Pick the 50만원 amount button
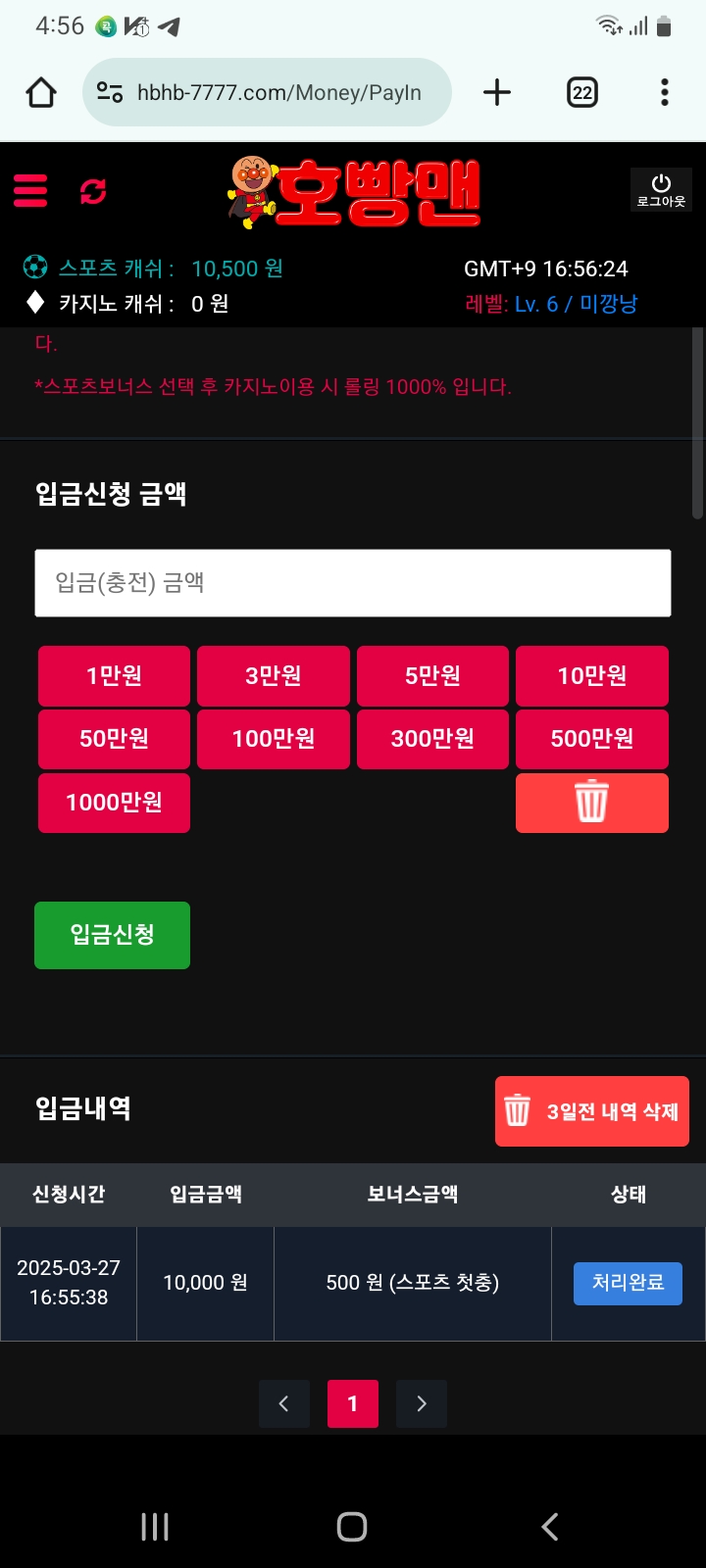 click(x=114, y=739)
